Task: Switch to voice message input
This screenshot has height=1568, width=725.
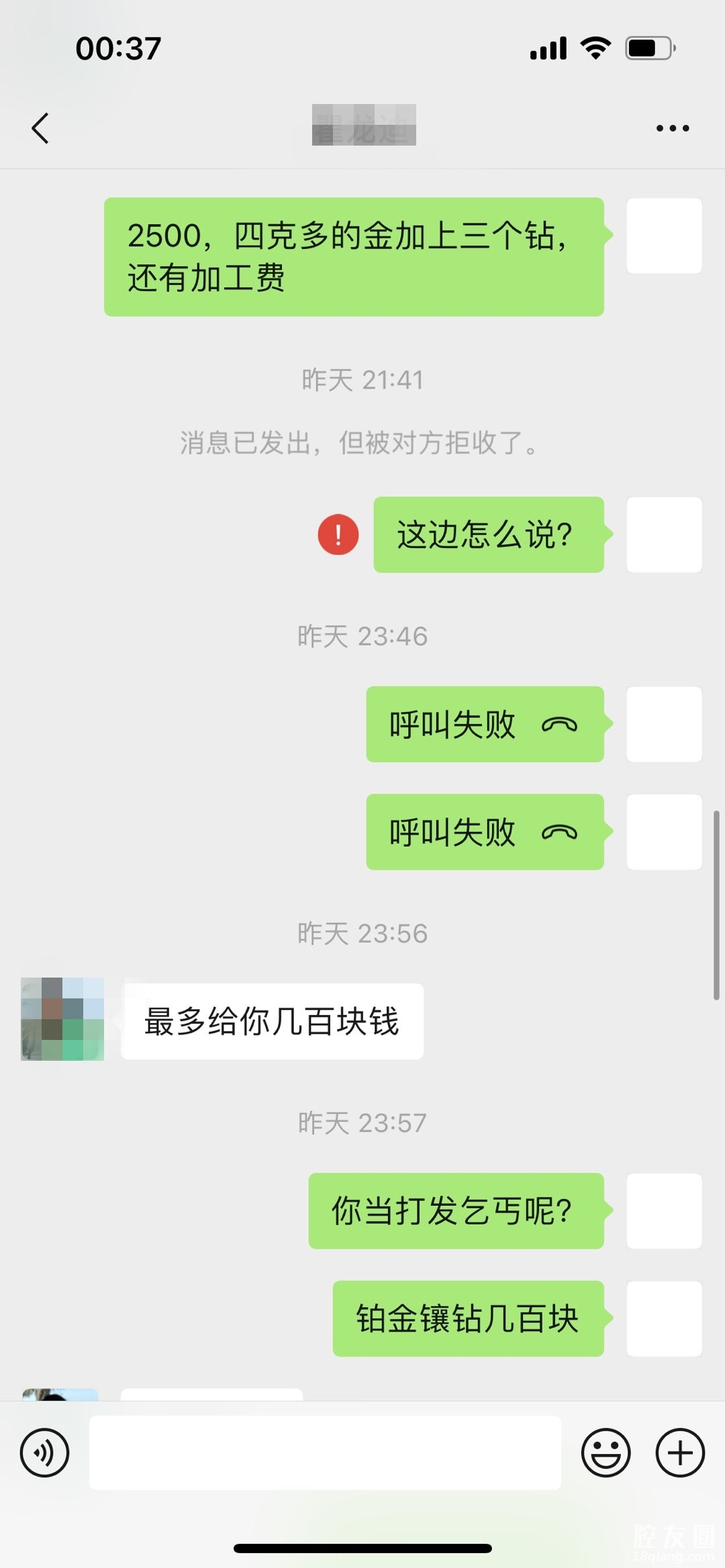Action: click(x=44, y=1453)
